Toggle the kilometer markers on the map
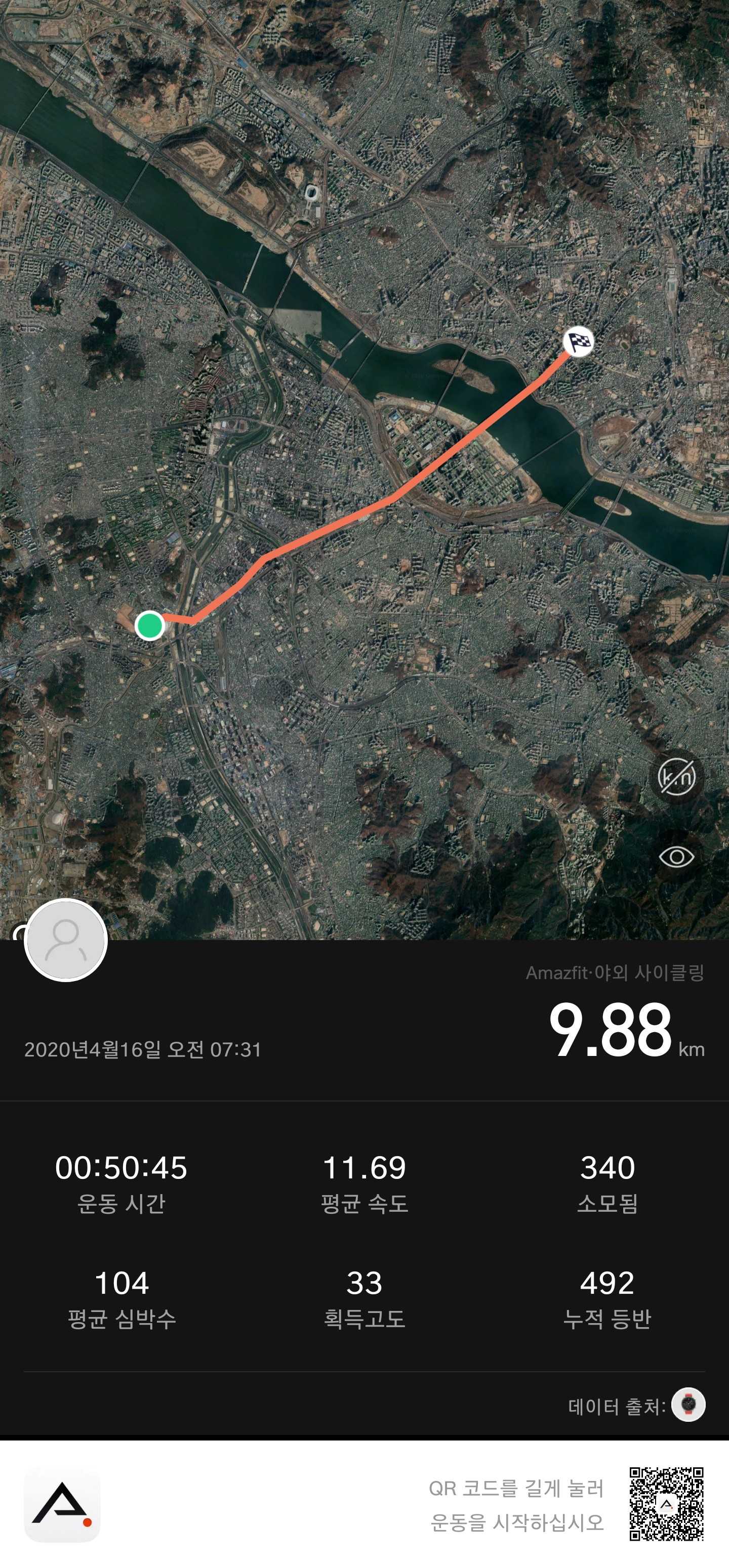Screen dimensions: 729x1568 (677, 777)
